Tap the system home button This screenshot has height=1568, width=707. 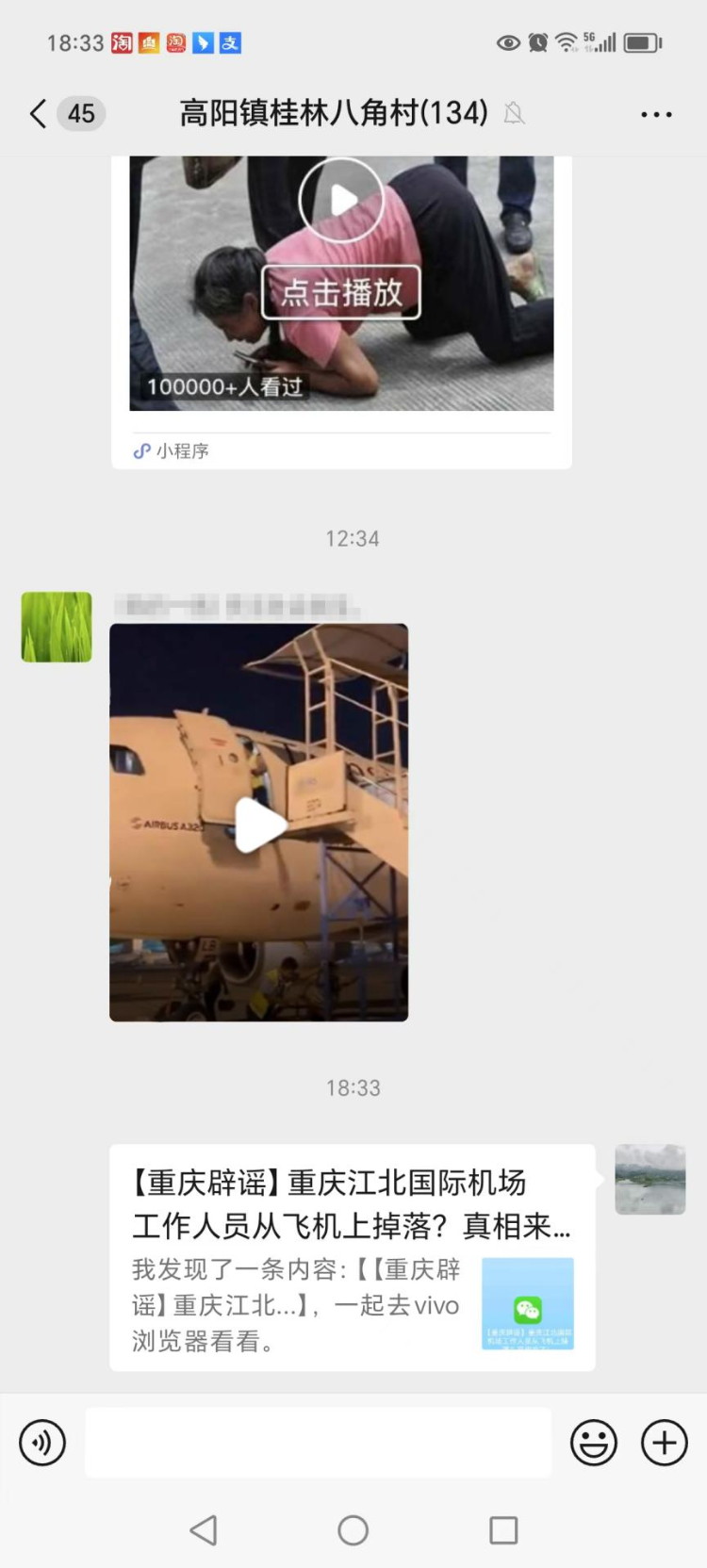pos(353,1530)
